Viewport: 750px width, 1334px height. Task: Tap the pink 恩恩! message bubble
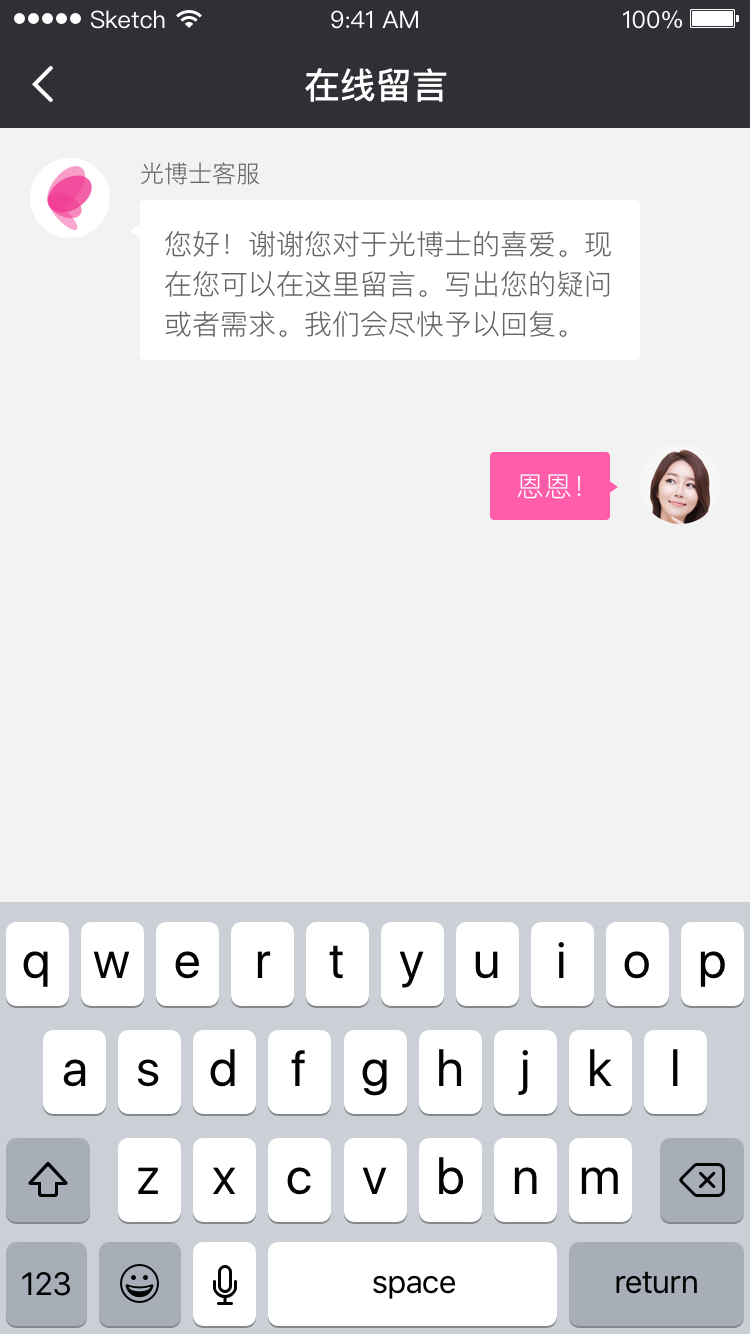pyautogui.click(x=549, y=485)
